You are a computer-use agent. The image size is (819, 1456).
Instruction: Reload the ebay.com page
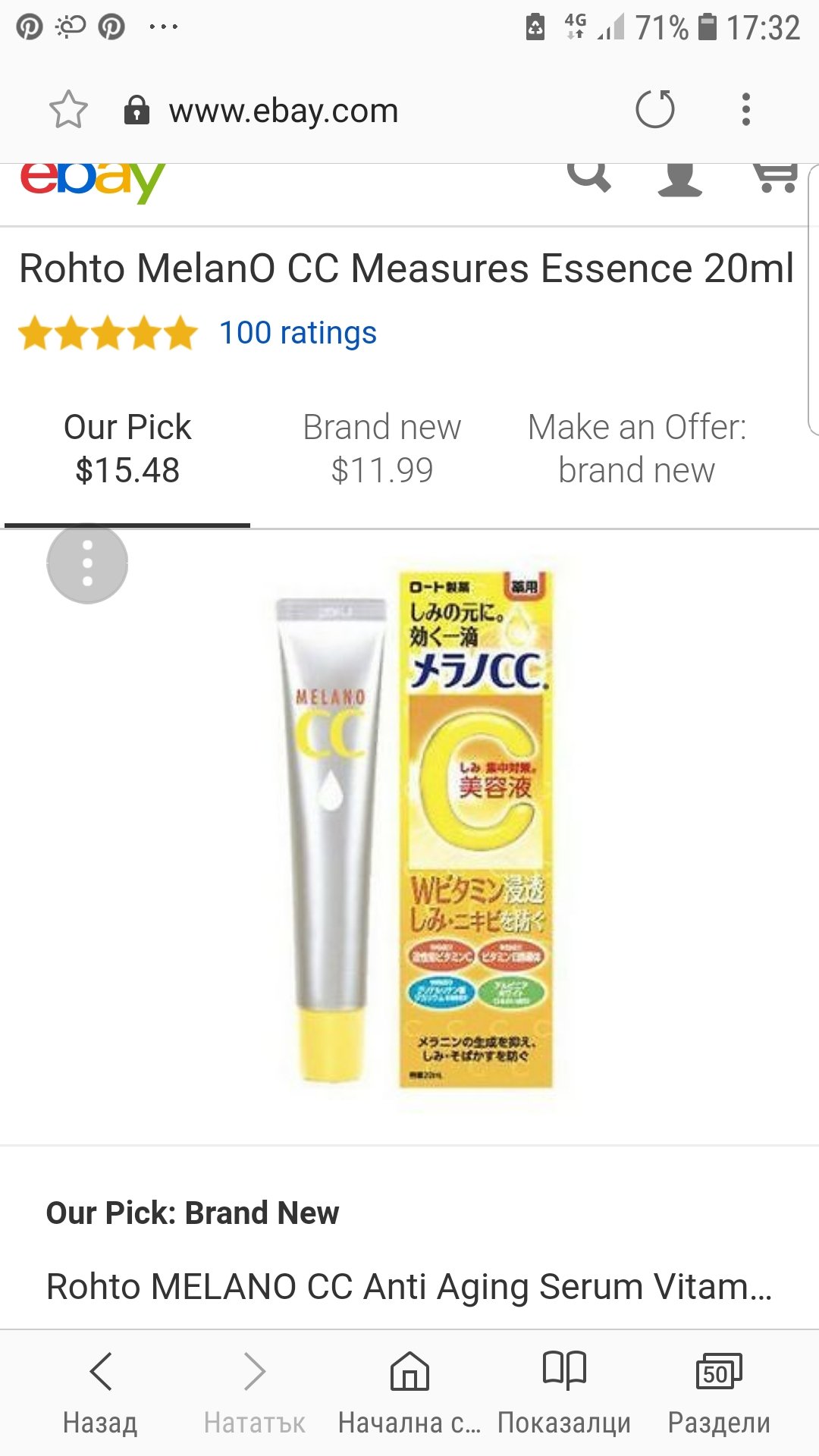click(x=655, y=109)
